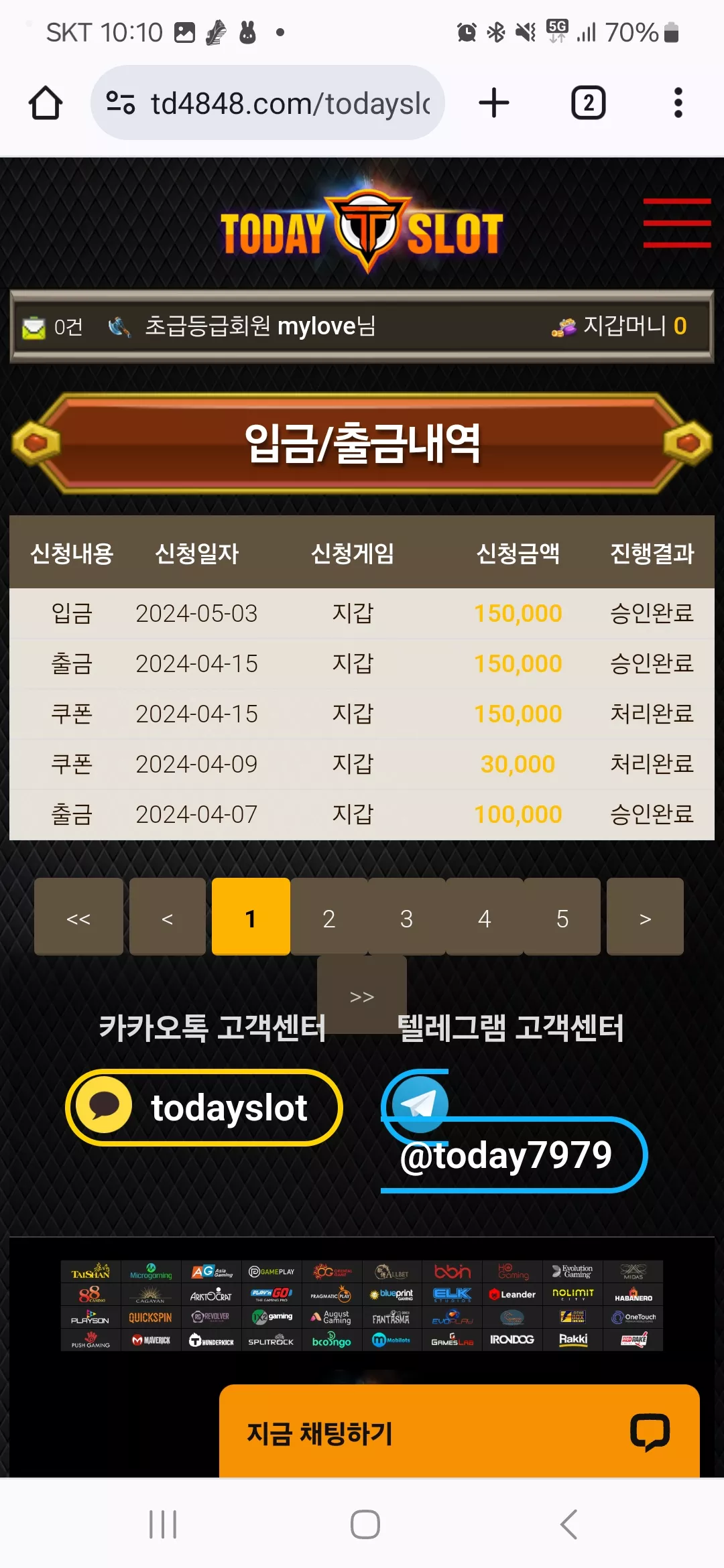This screenshot has width=724, height=1568.
Task: Tap the td4848.com address bar
Action: pos(267,103)
